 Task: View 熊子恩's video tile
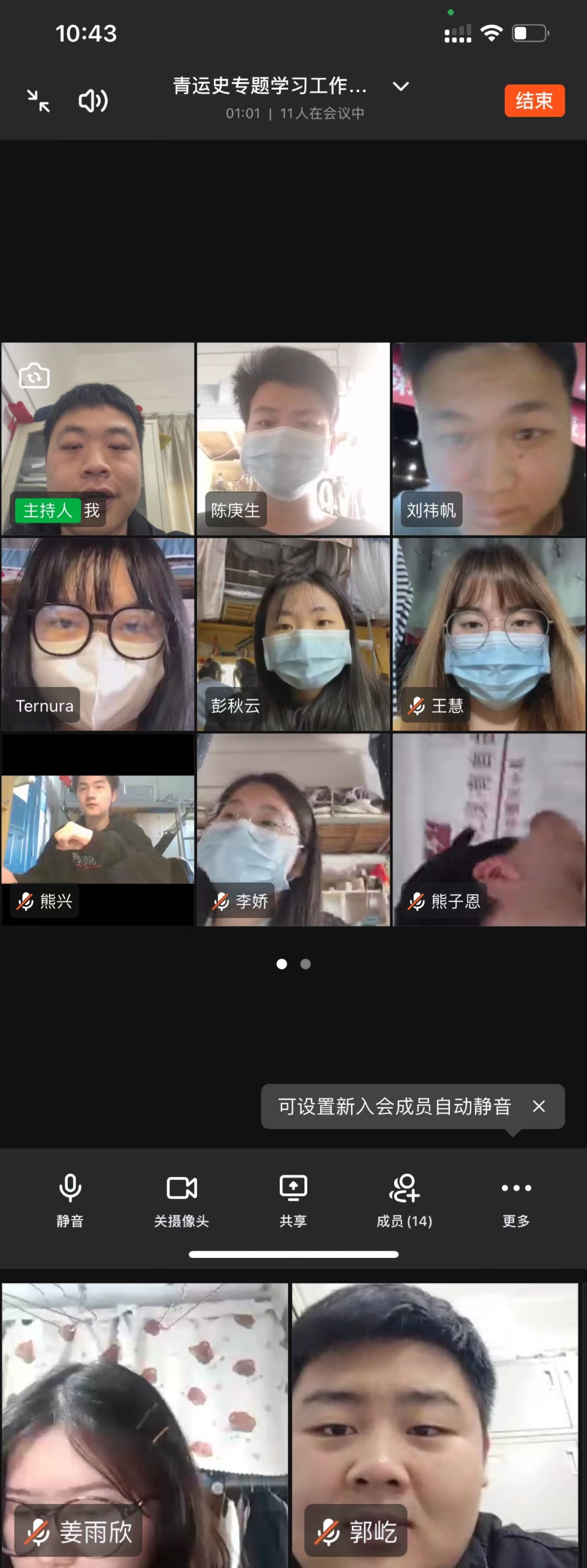(489, 829)
